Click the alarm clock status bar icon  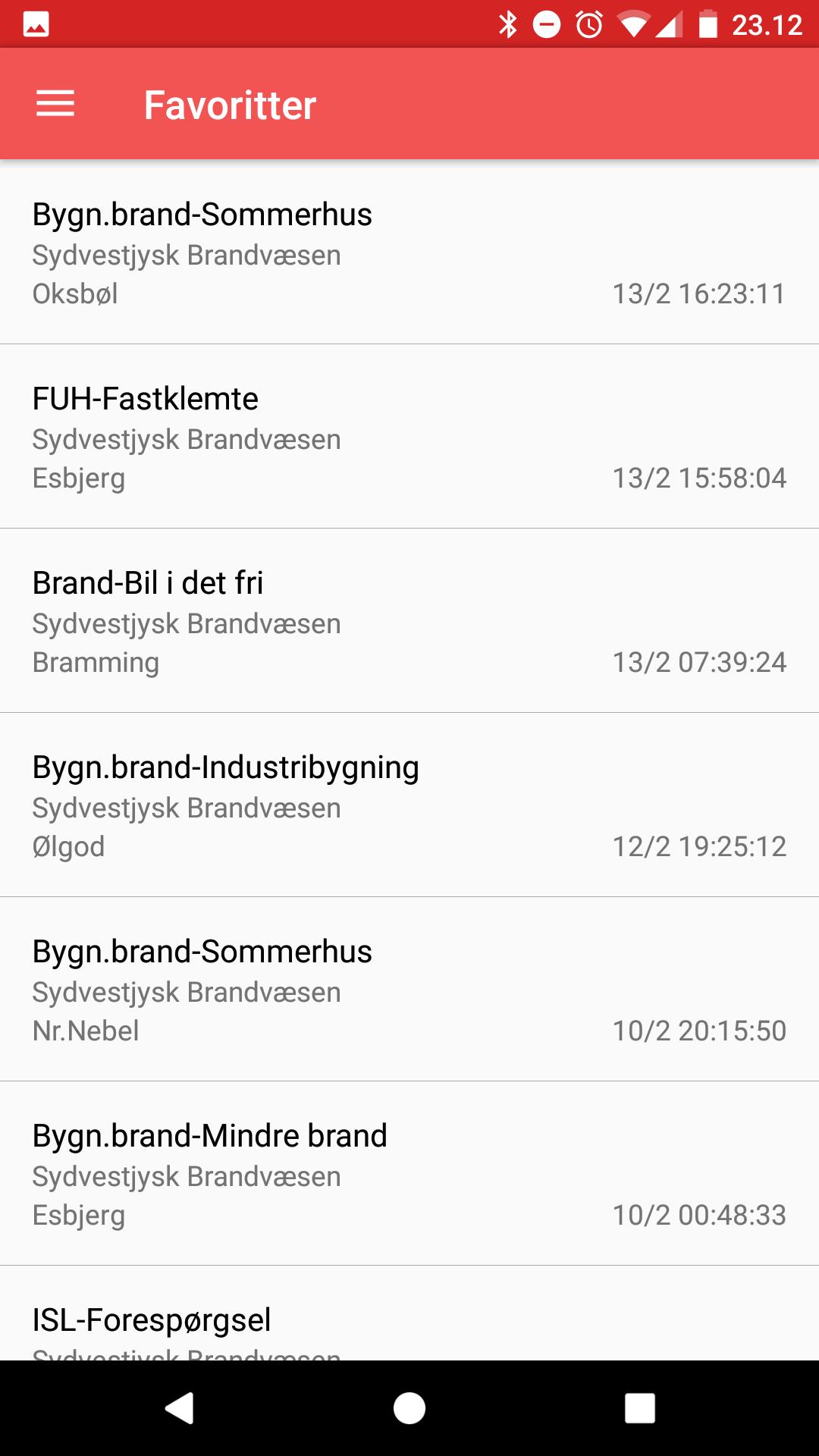pos(588,23)
